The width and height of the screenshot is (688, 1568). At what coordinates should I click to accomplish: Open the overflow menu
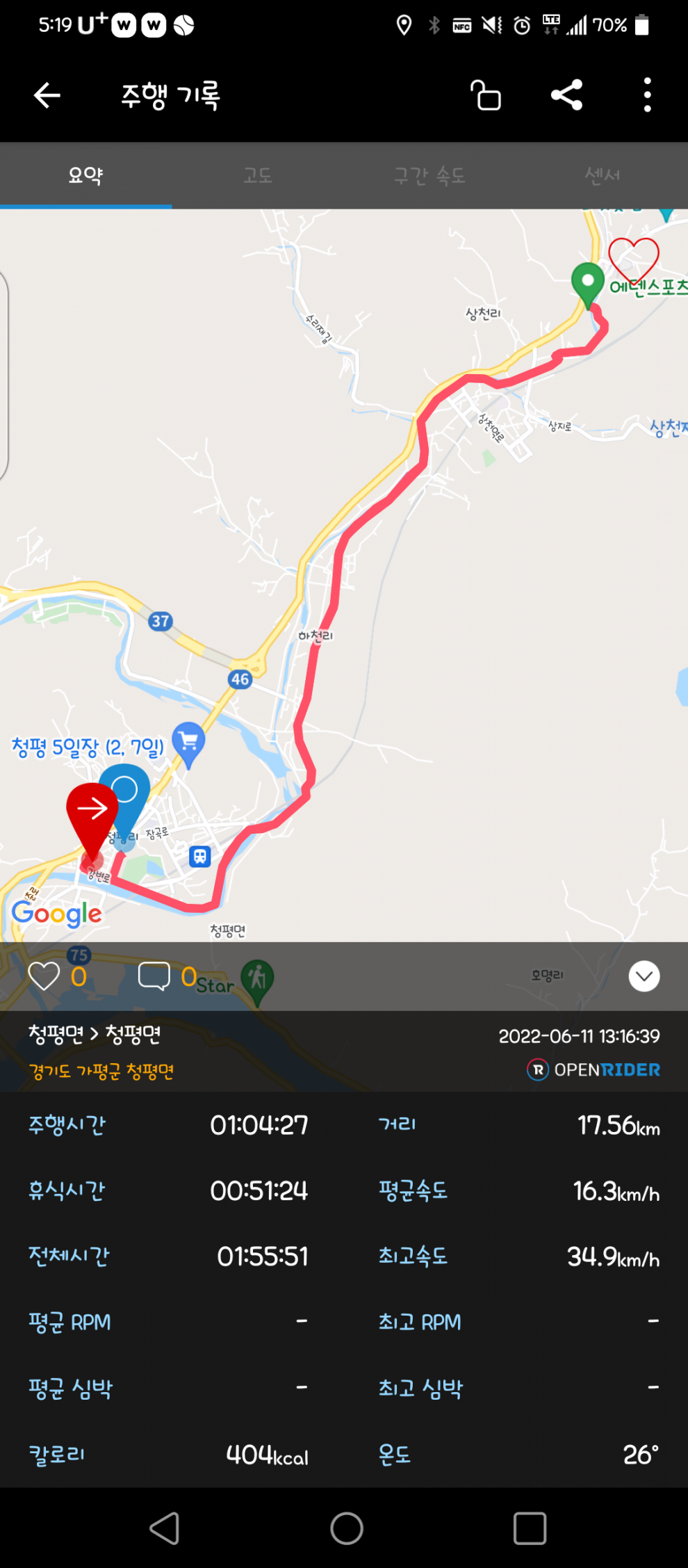(647, 95)
